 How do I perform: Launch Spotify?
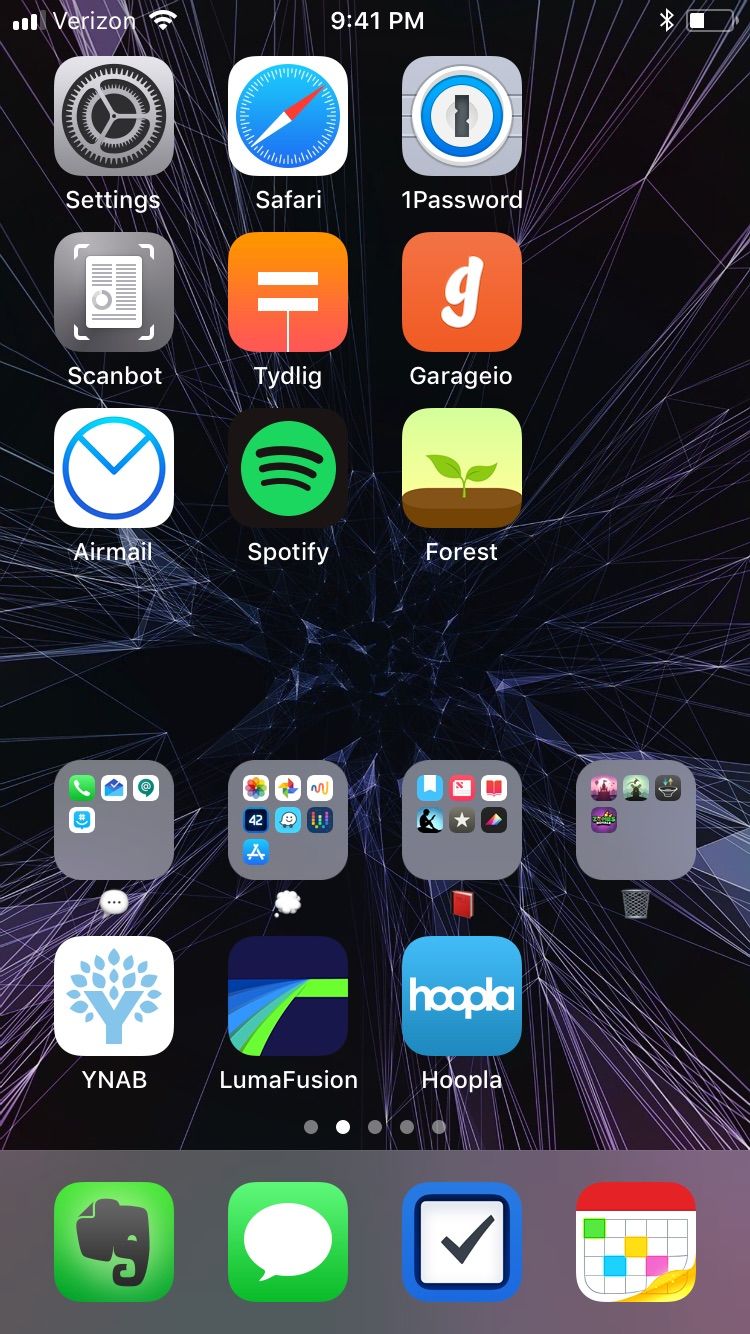pos(288,468)
